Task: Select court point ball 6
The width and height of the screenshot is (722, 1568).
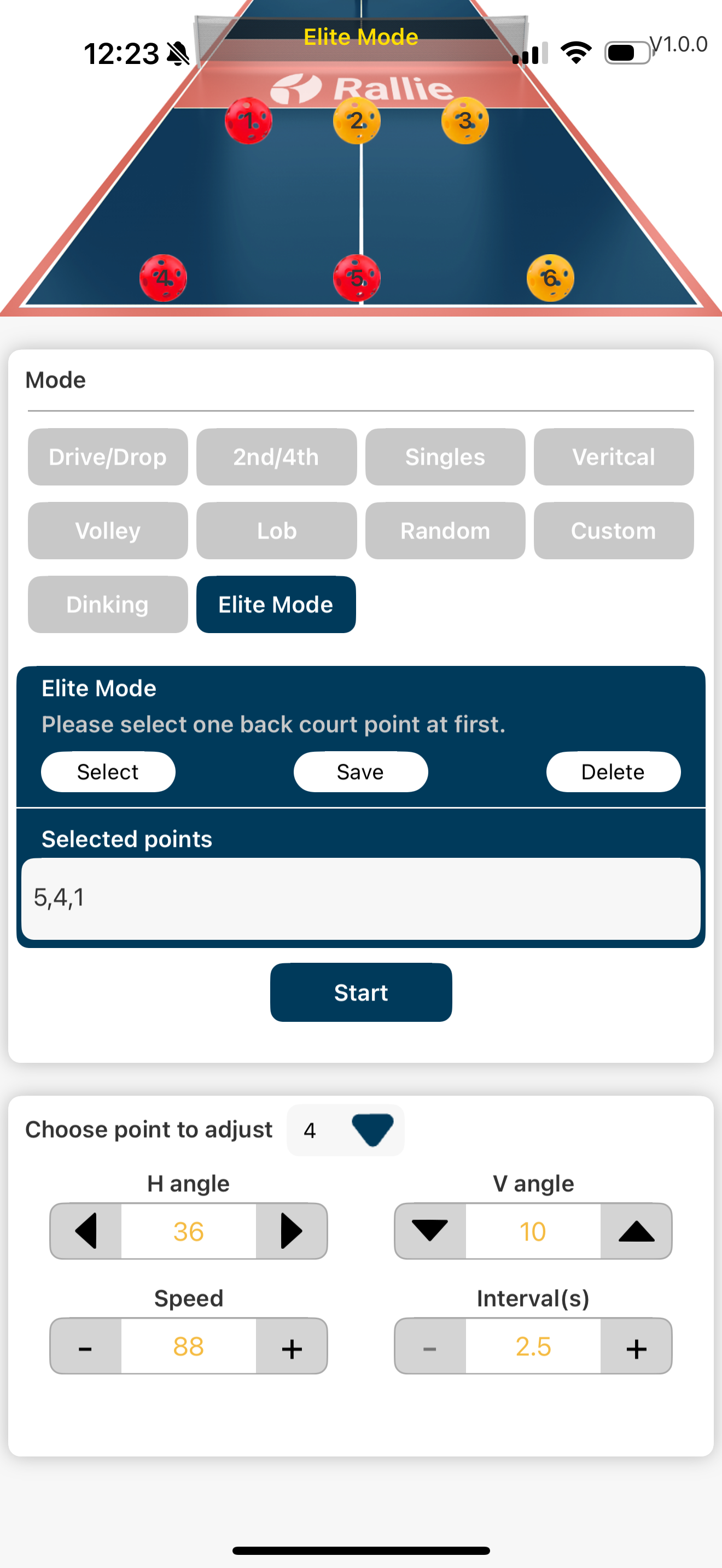Action: pos(550,278)
